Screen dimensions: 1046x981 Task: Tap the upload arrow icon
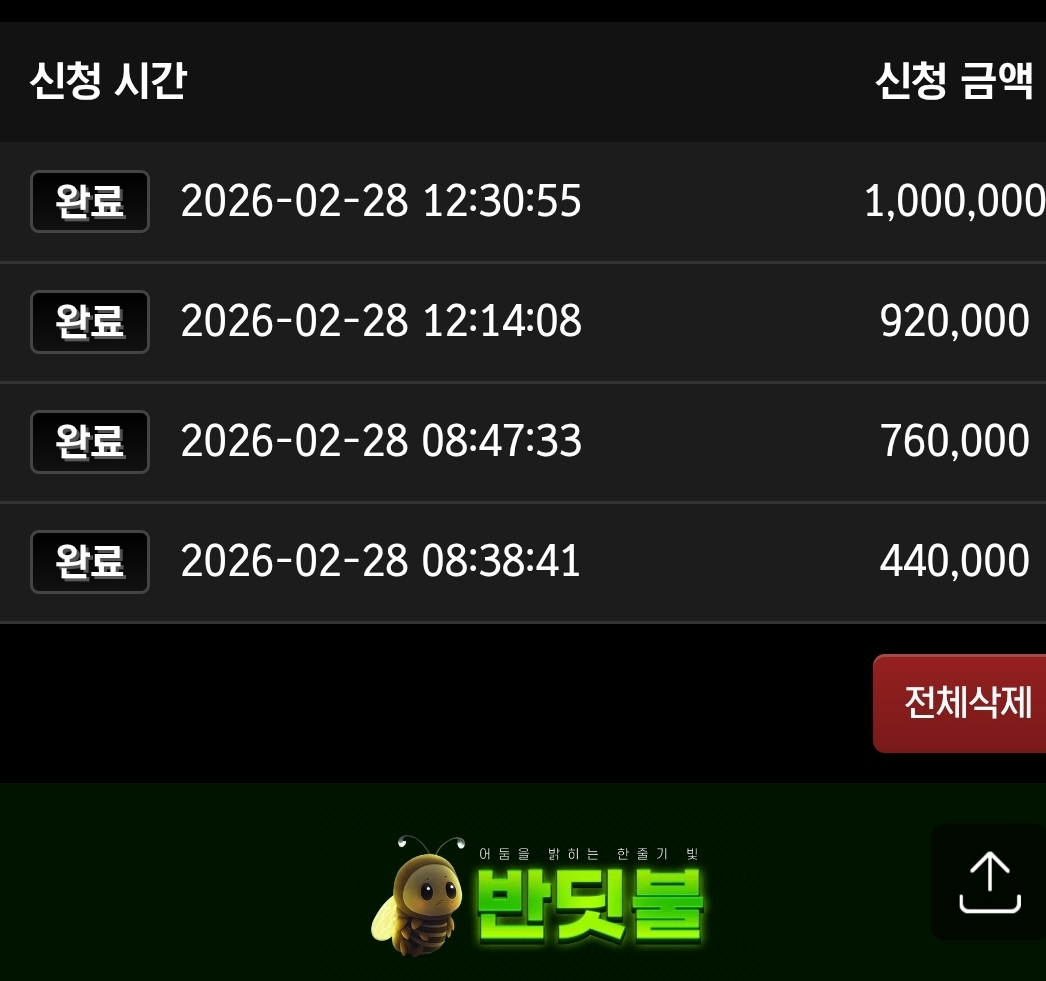click(989, 881)
